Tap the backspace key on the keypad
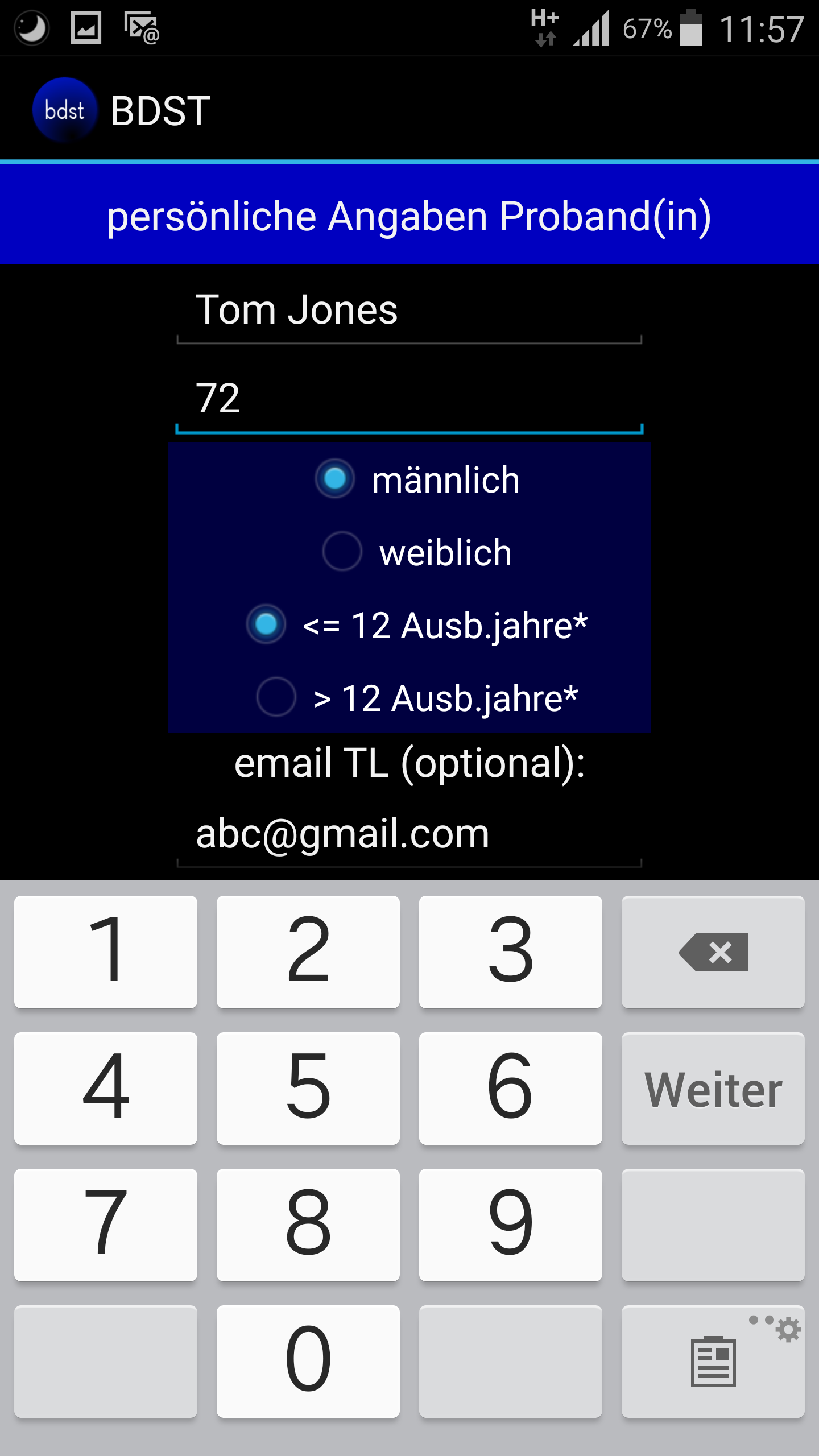 pos(713,952)
